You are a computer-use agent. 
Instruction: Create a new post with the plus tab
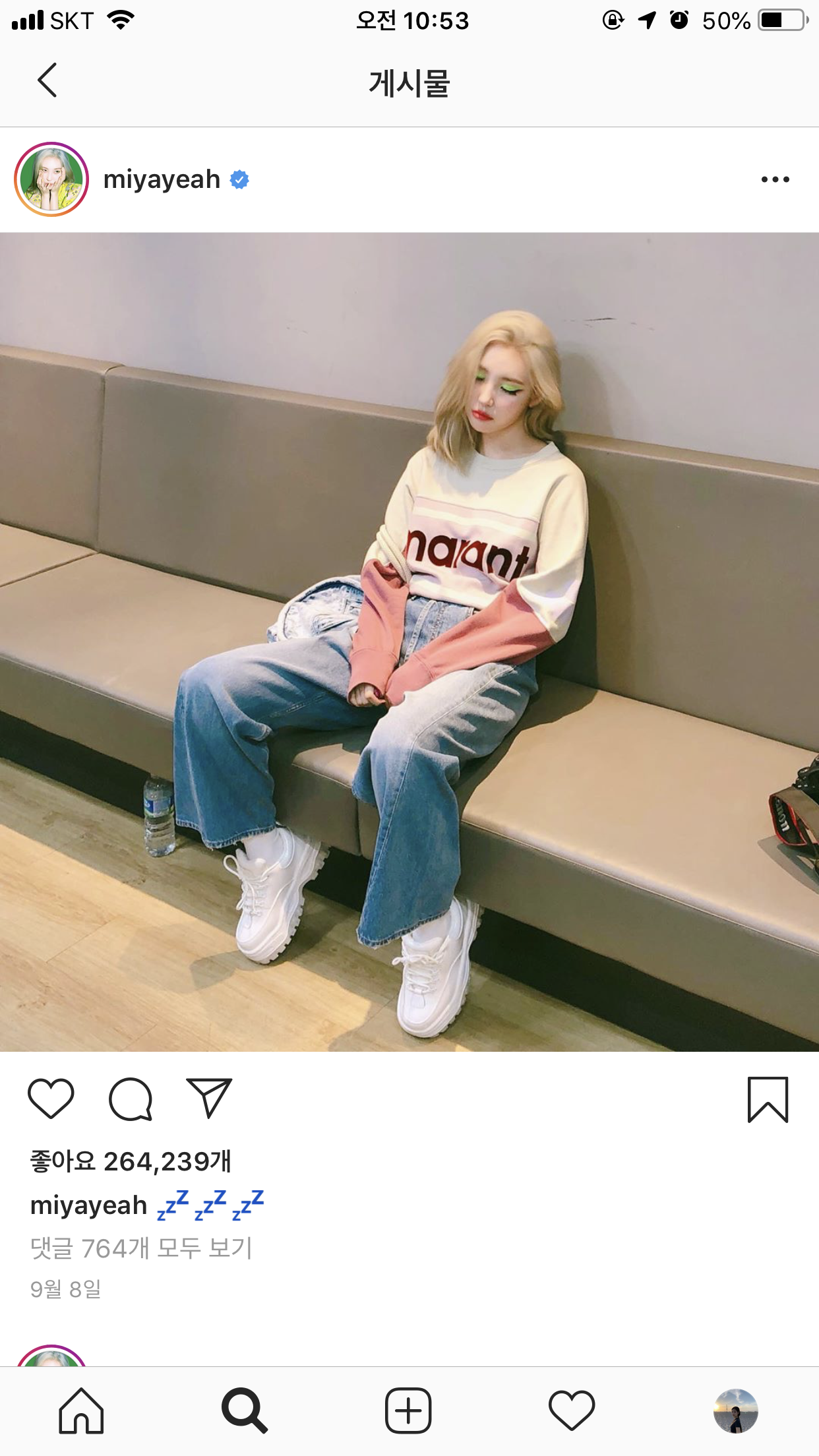coord(408,1411)
